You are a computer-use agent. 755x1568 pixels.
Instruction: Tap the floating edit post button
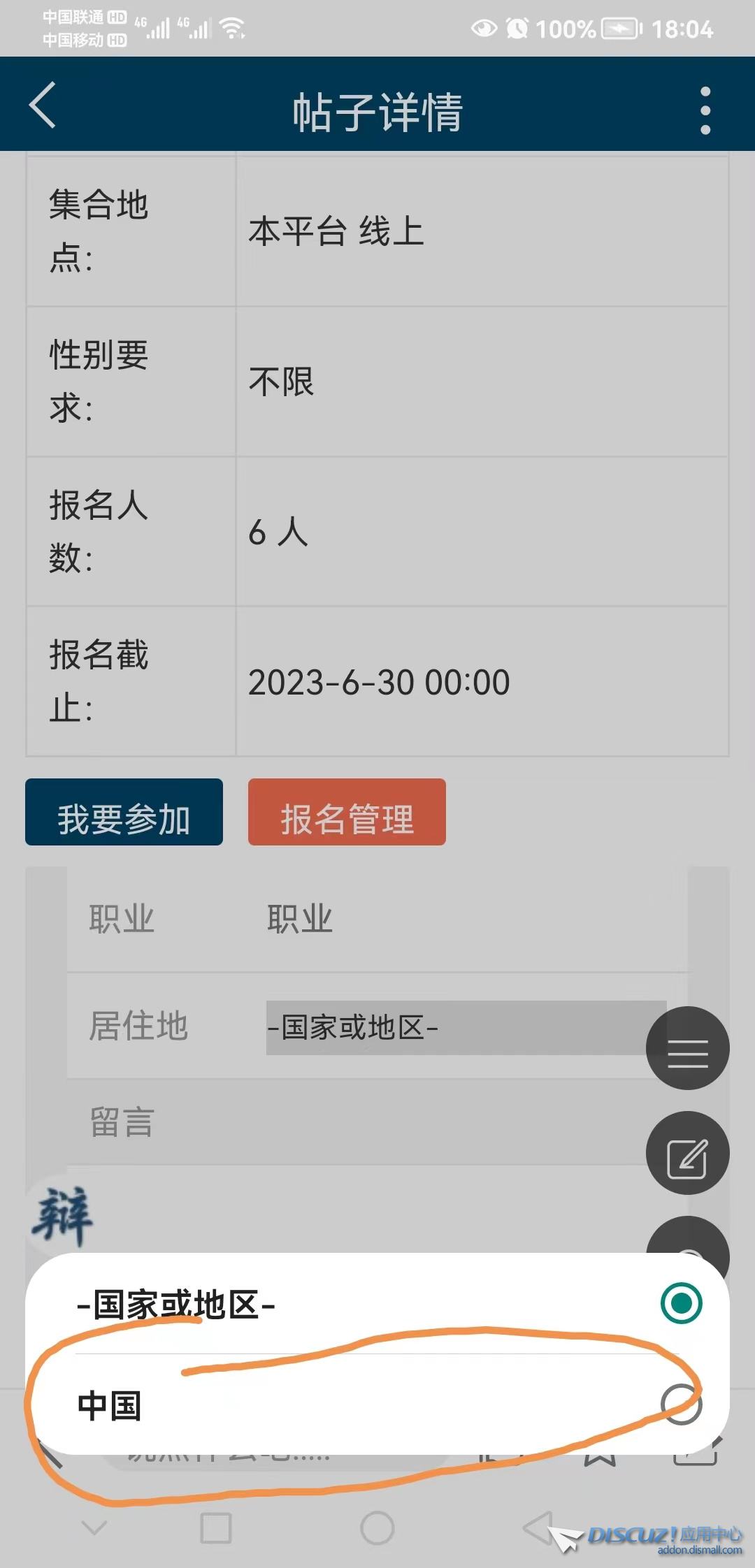coord(687,1153)
